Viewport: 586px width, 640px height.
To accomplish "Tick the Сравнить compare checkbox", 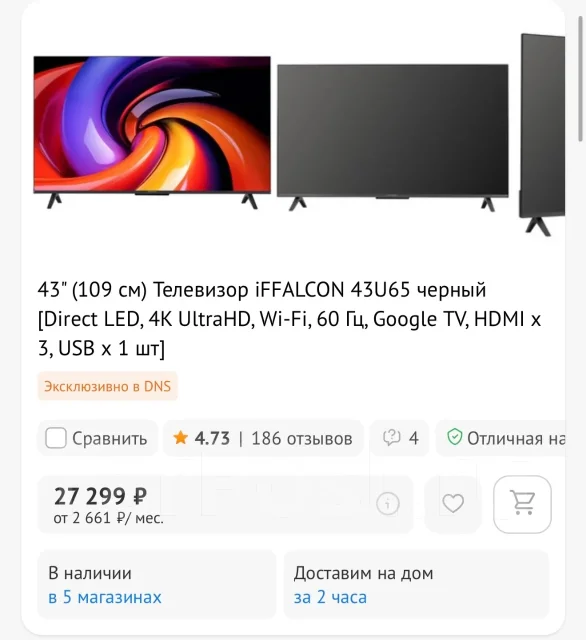I will click(x=56, y=438).
